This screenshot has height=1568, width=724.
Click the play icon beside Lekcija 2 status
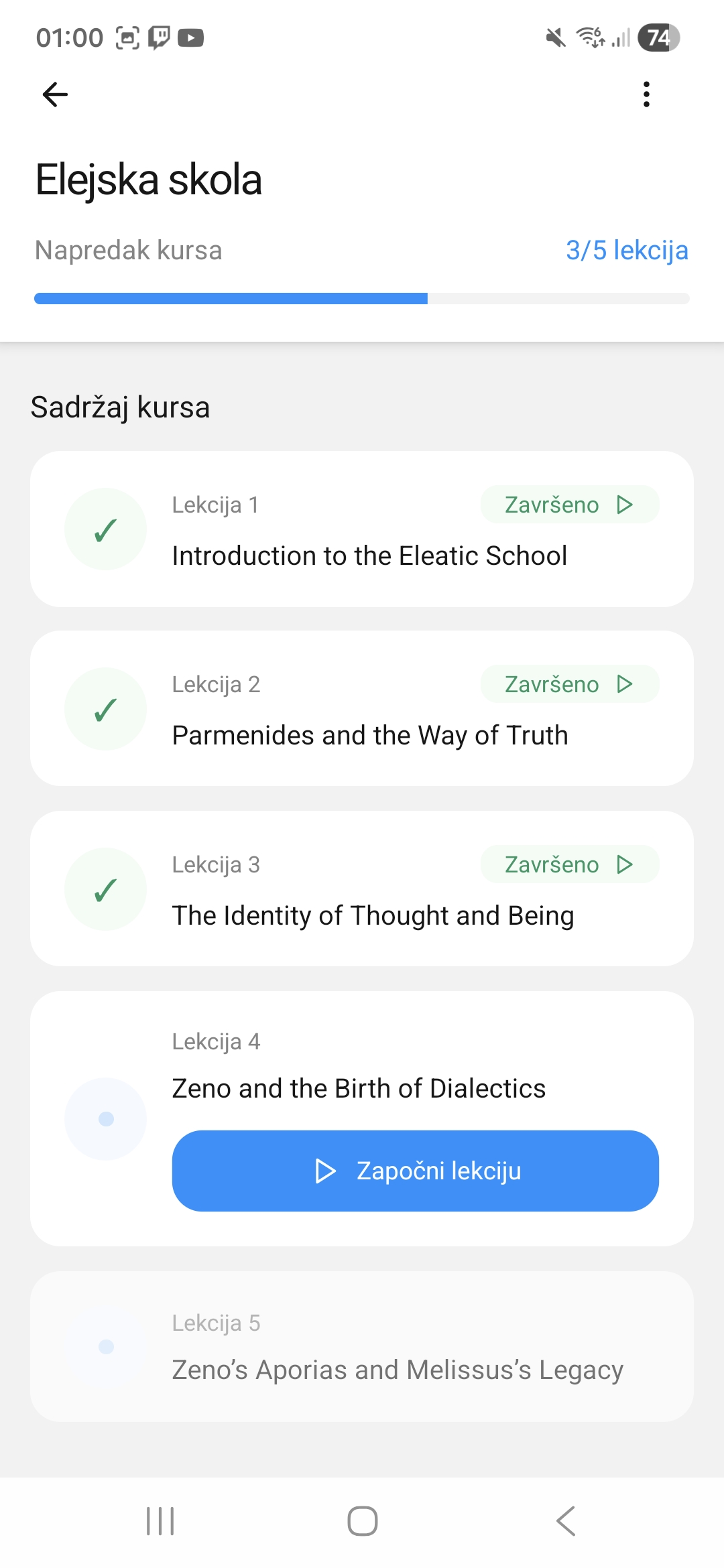point(624,684)
